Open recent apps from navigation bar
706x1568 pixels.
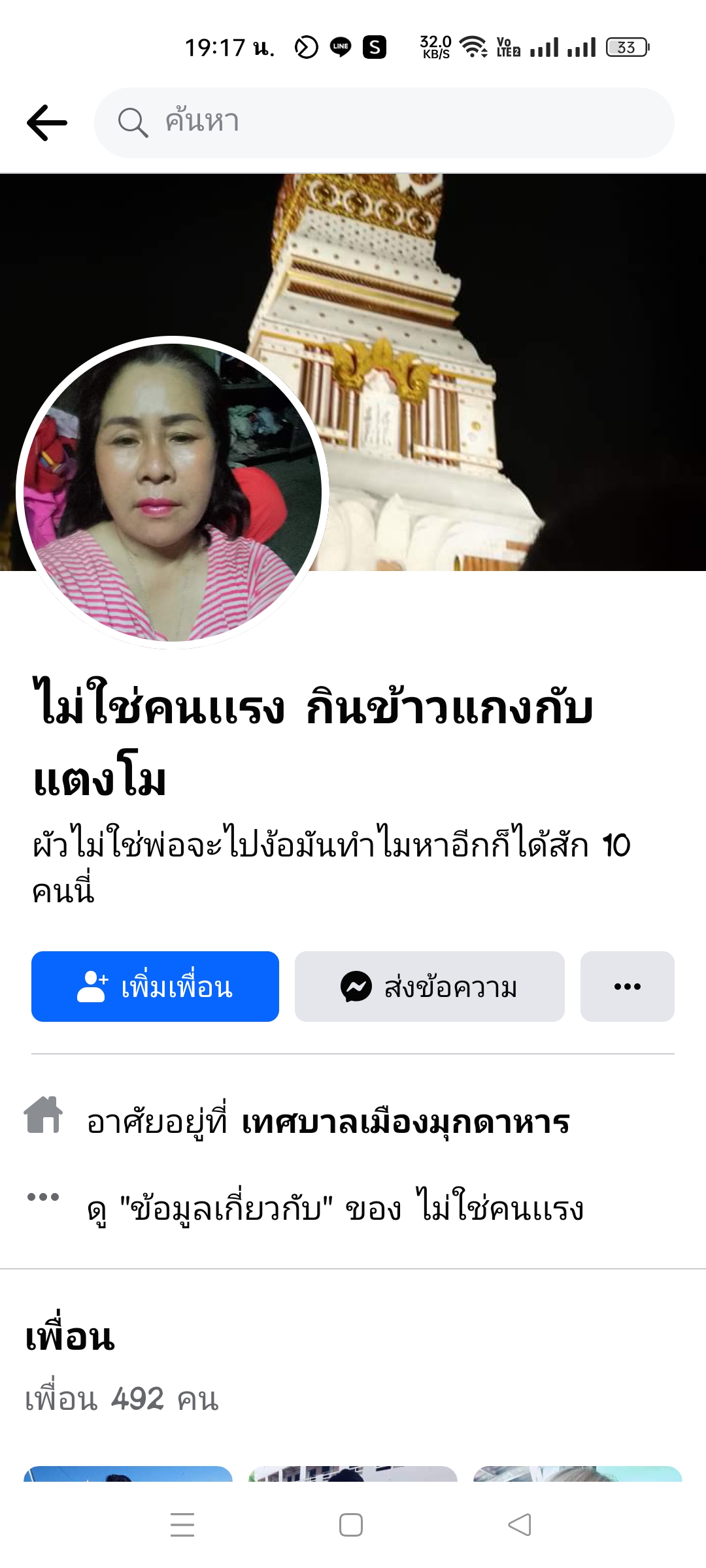coord(182,1525)
